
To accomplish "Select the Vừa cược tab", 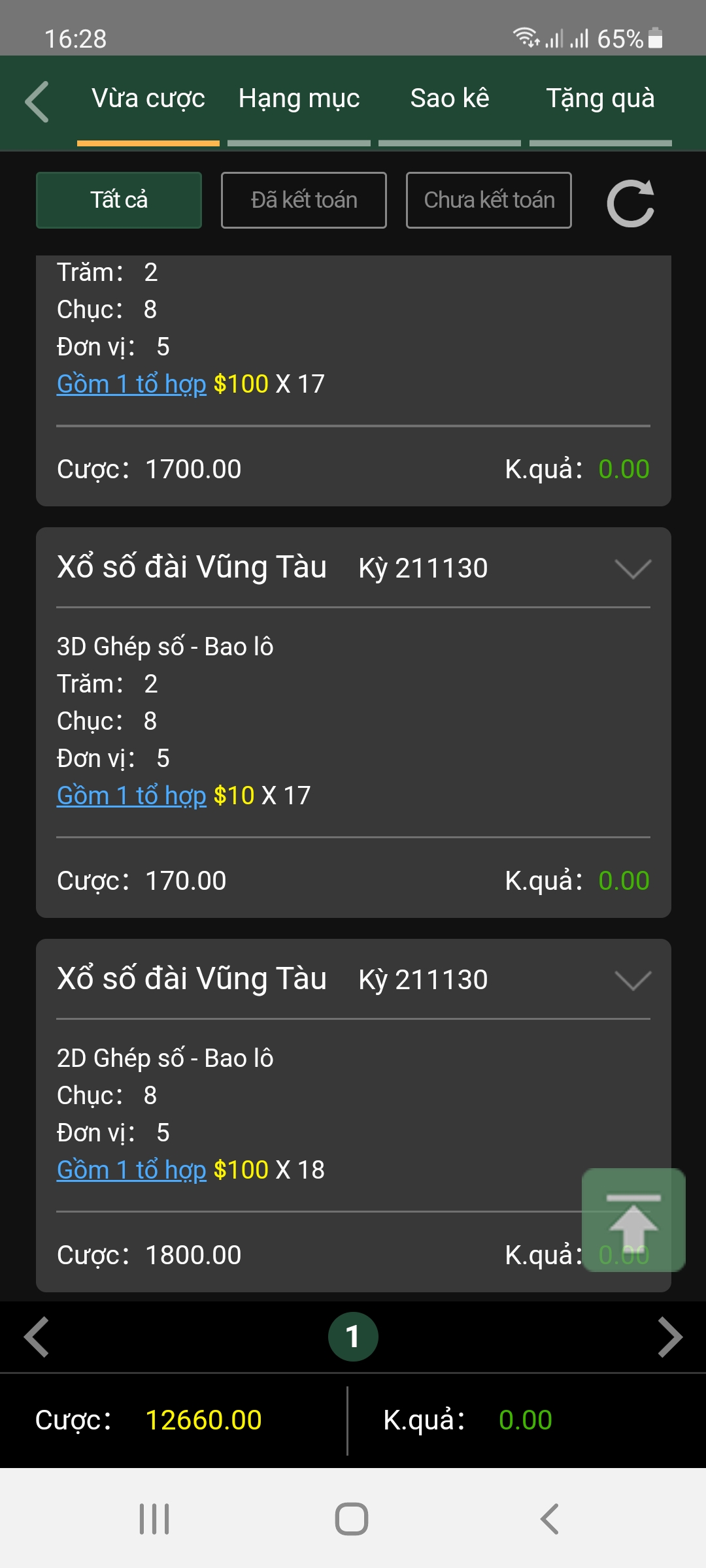I will click(148, 99).
